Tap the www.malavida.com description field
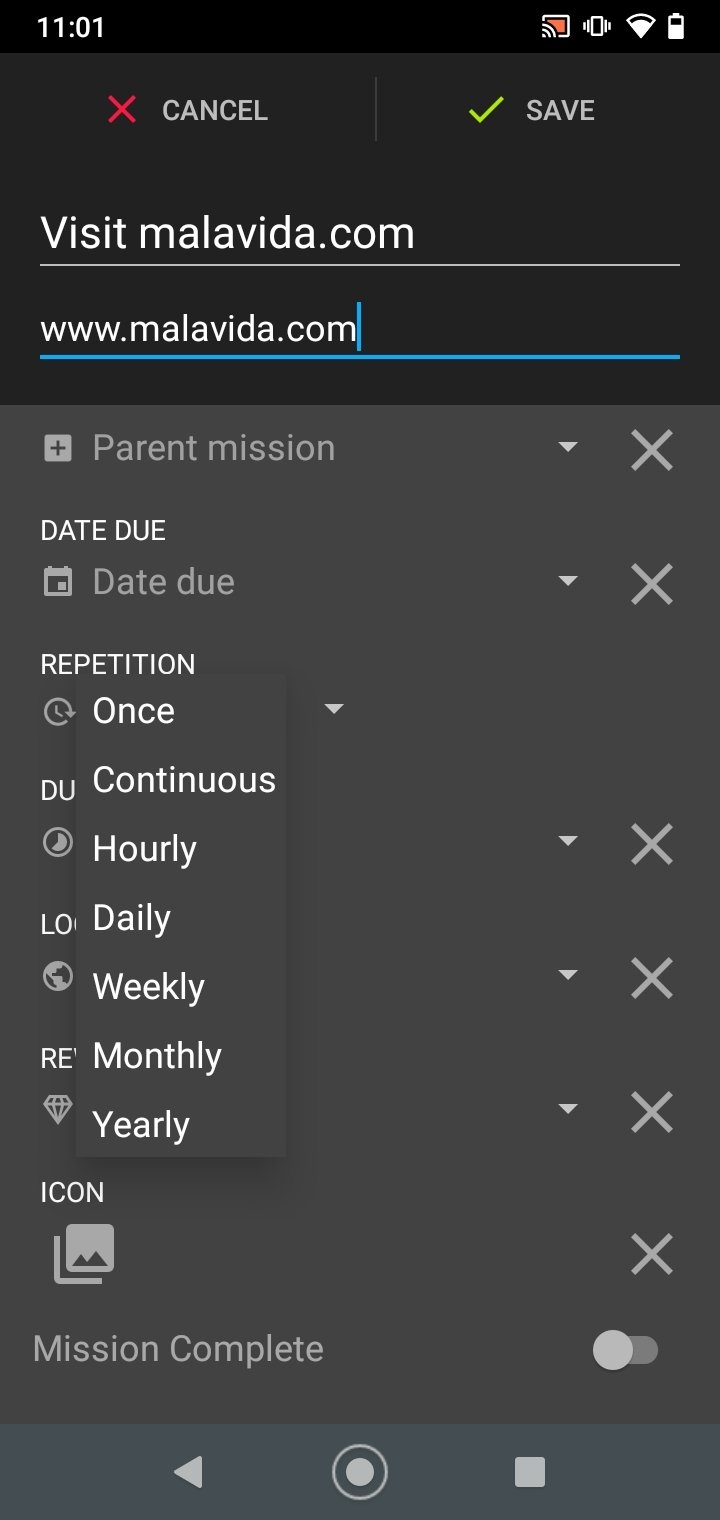 coord(359,329)
